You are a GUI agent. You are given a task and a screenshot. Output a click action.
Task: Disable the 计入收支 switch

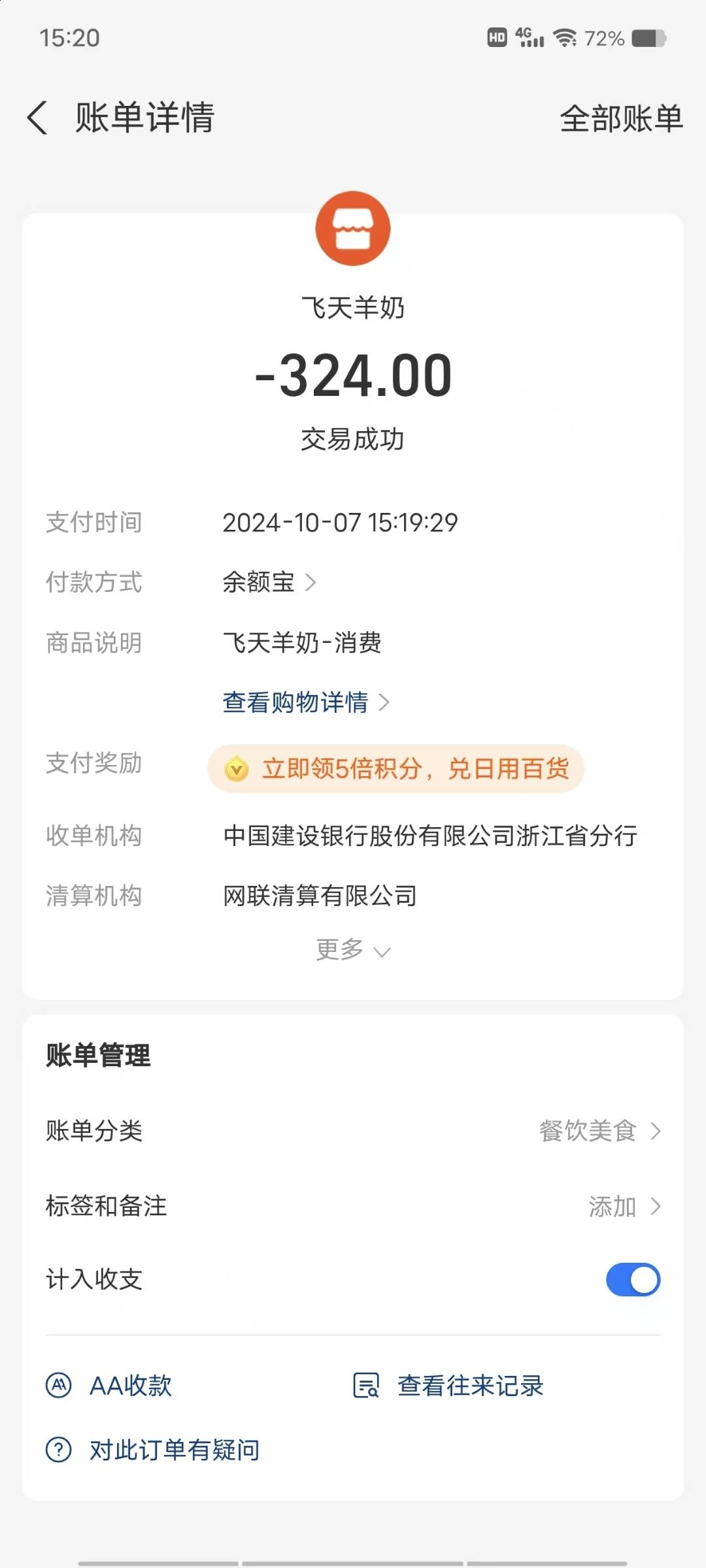tap(633, 1279)
